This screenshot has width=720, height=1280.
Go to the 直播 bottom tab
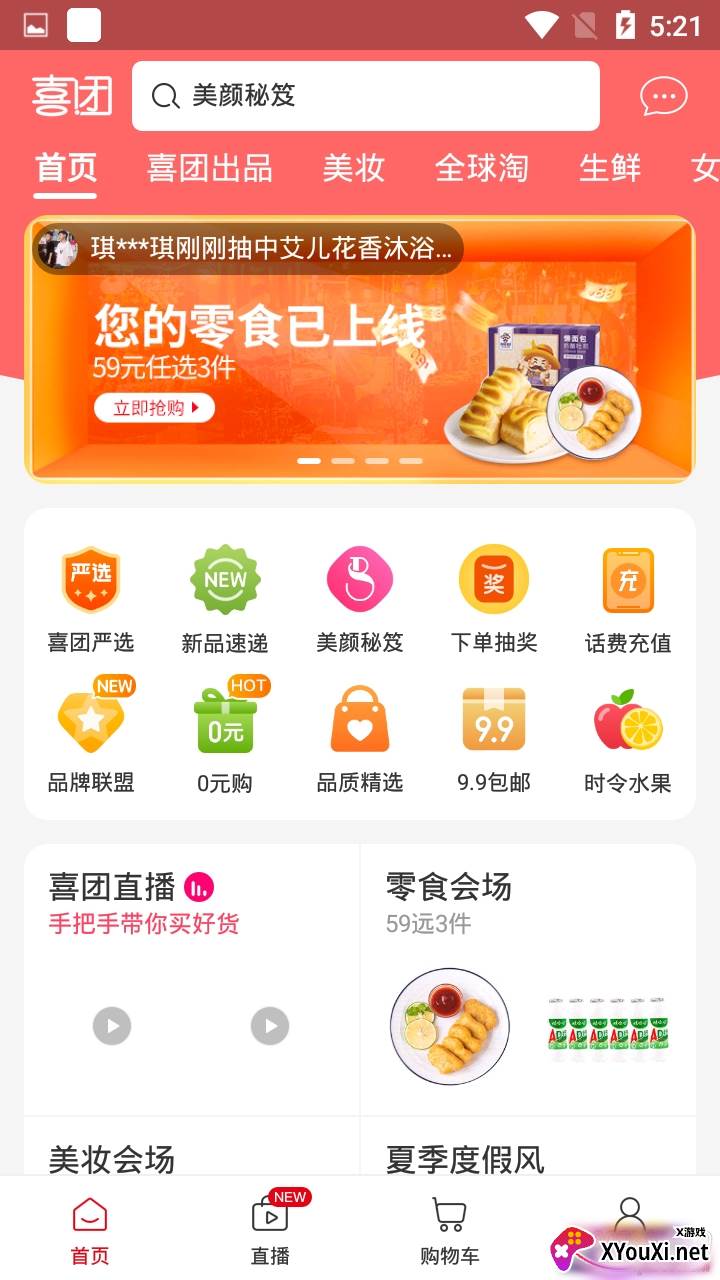click(270, 1228)
